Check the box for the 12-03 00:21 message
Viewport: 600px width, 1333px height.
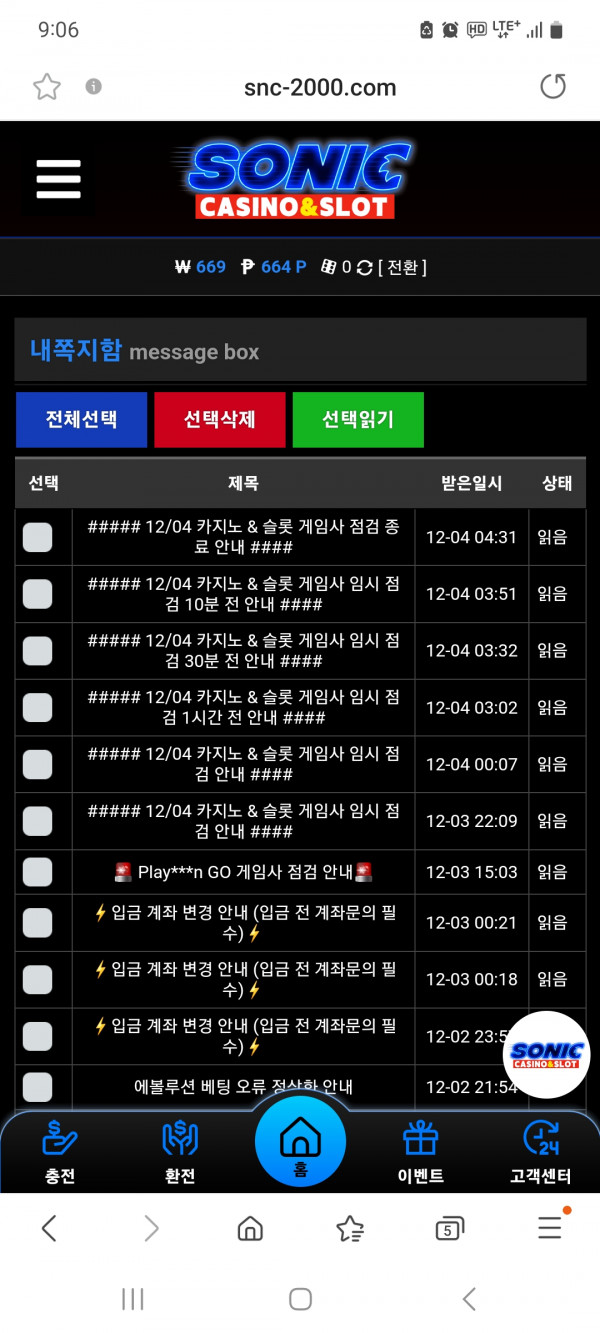[x=38, y=923]
